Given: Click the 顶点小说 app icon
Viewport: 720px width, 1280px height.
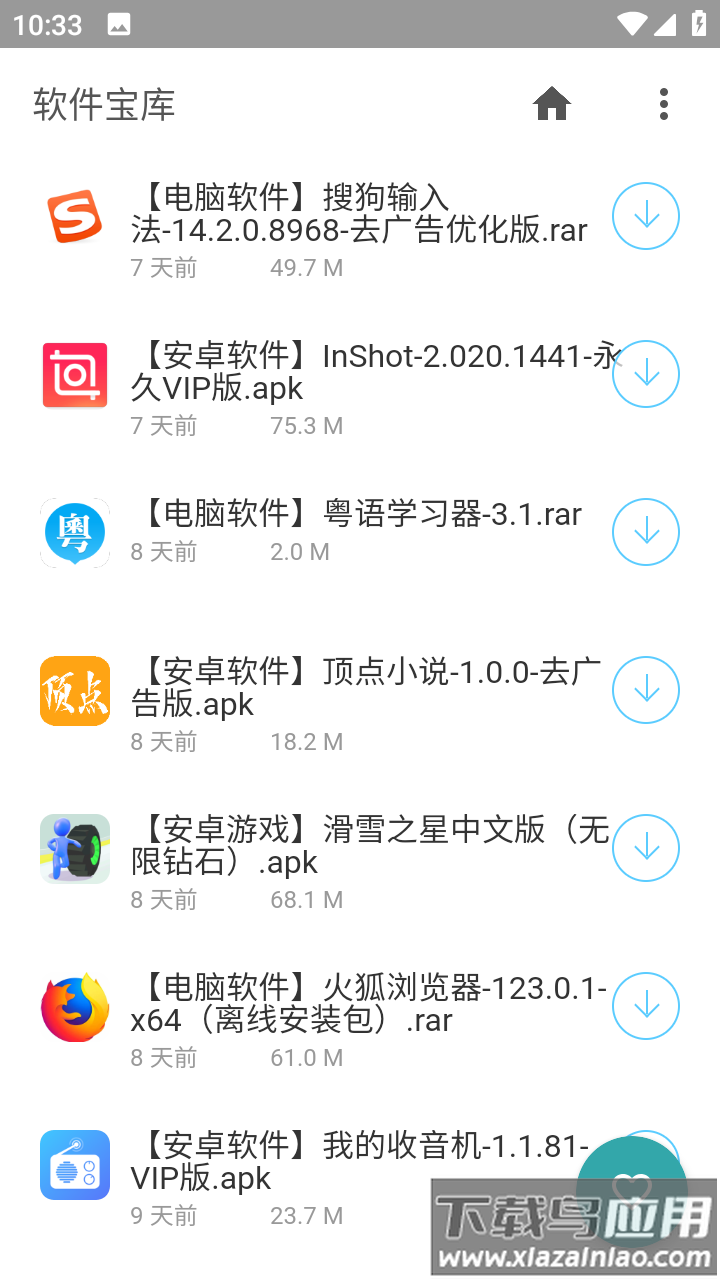Looking at the screenshot, I should click(x=74, y=690).
